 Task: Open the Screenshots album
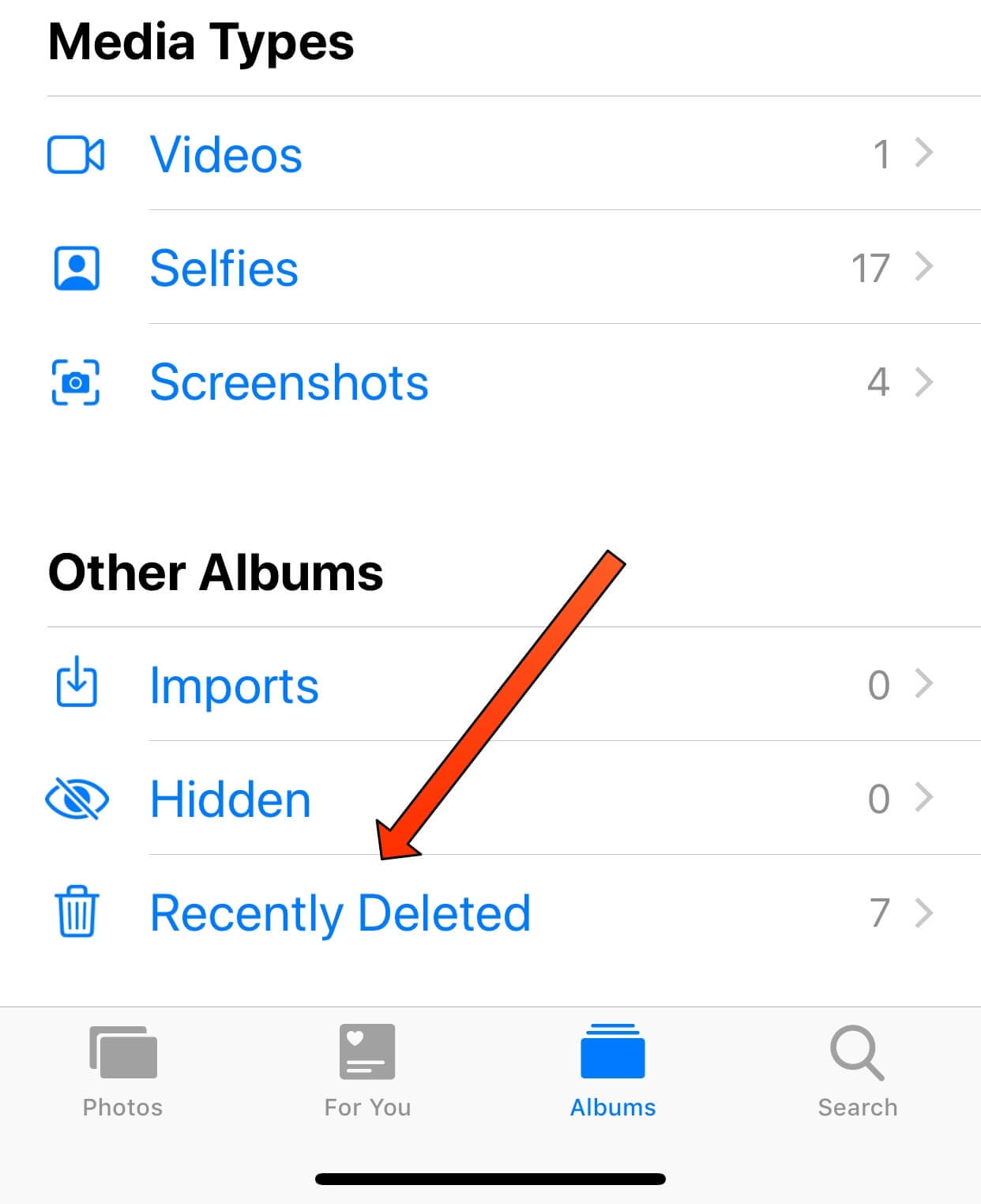pyautogui.click(x=288, y=382)
